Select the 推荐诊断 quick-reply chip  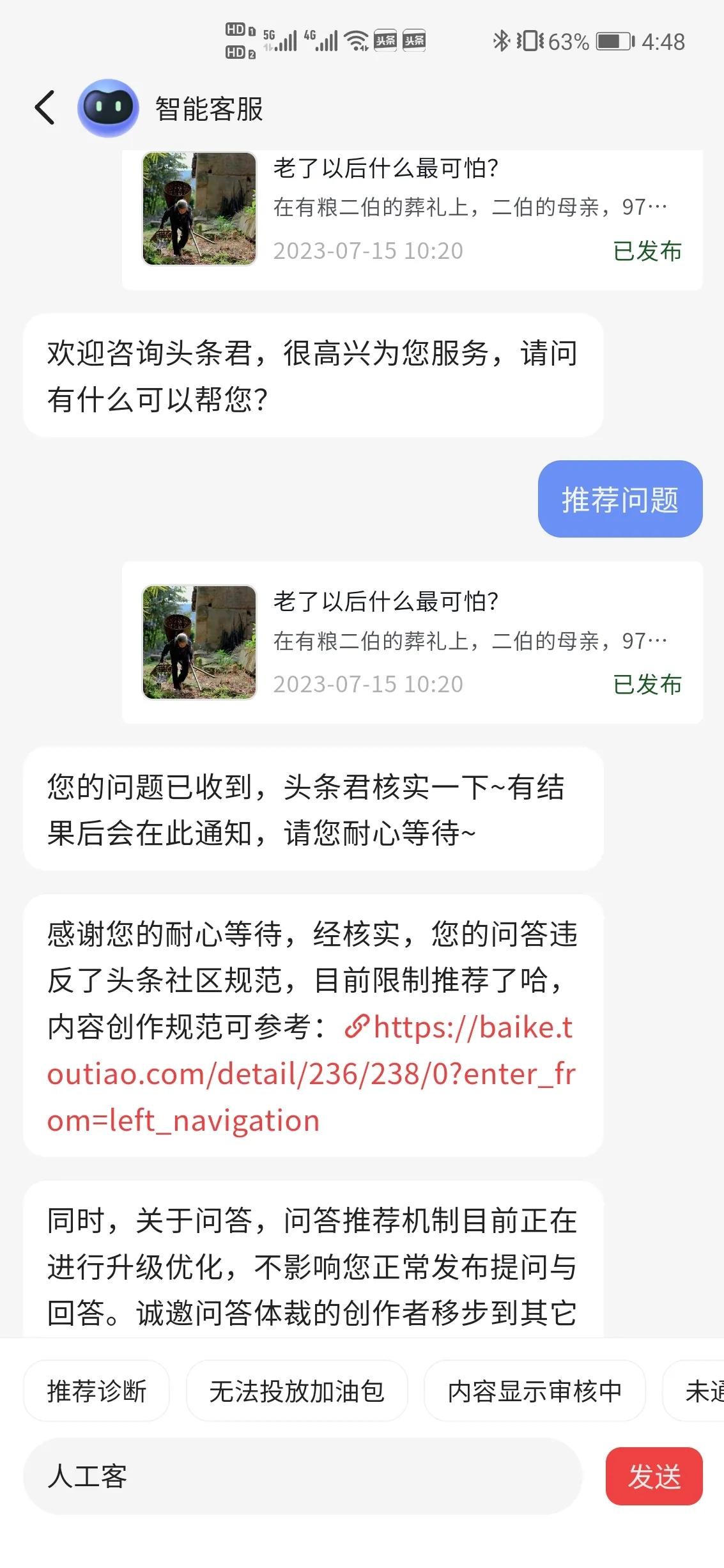[96, 1391]
